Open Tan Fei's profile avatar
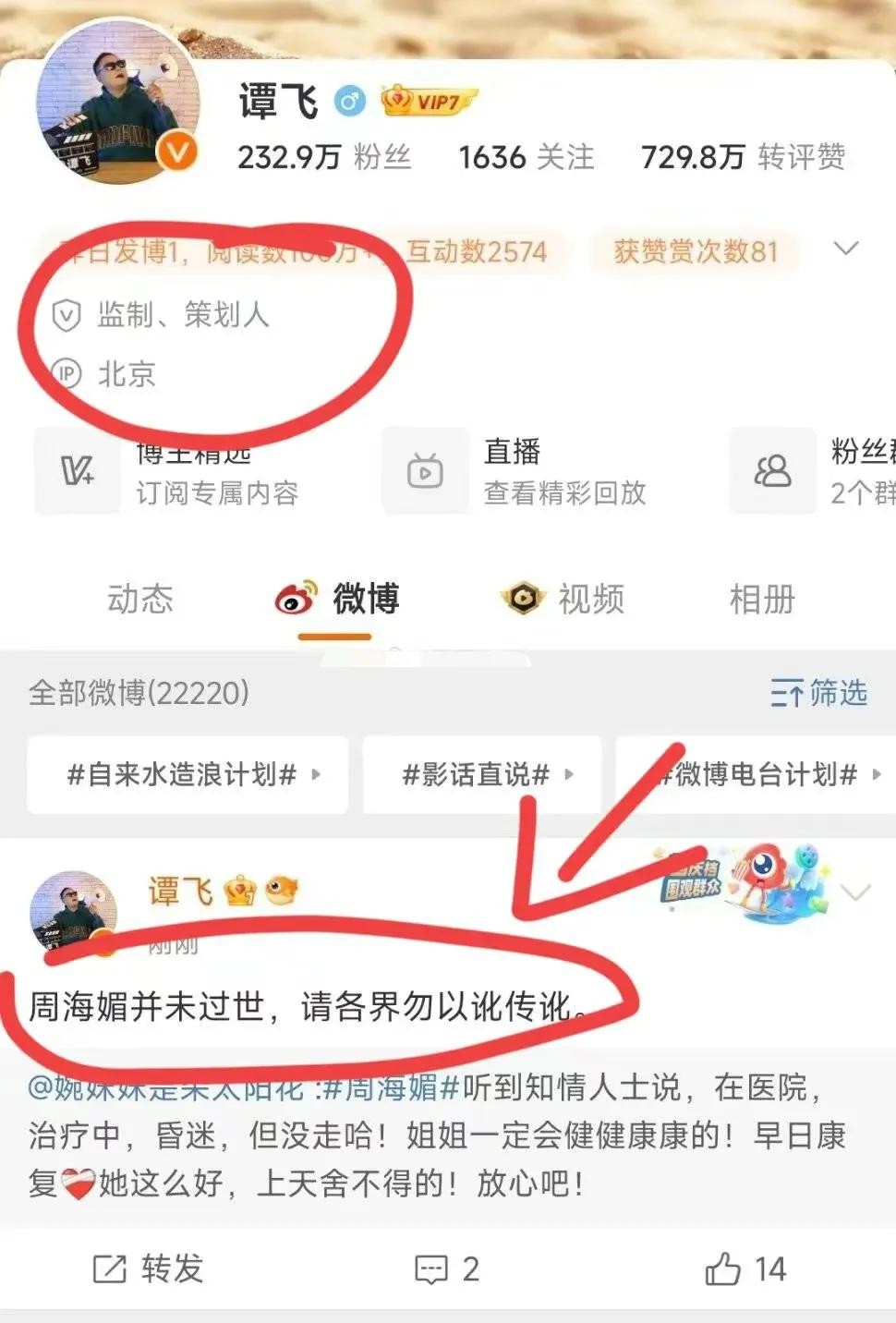The image size is (896, 1323). 117,103
